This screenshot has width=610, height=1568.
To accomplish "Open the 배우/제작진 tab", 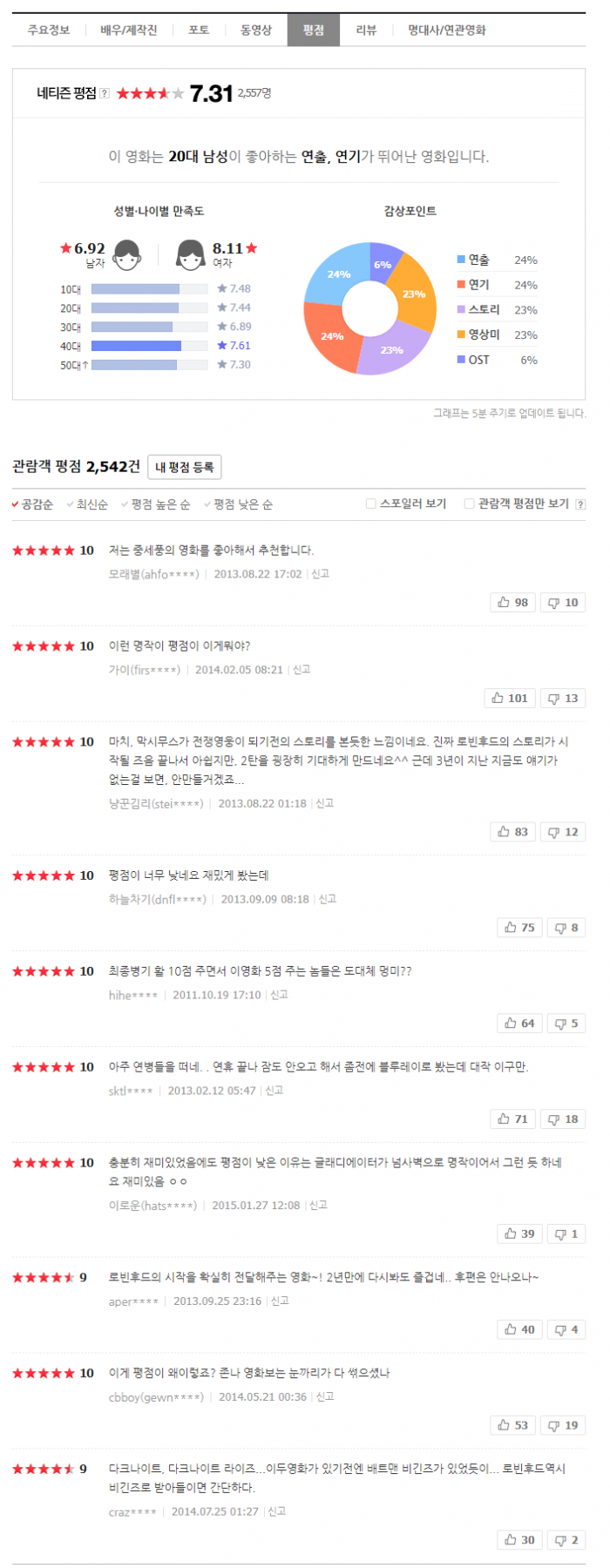I will click(129, 30).
